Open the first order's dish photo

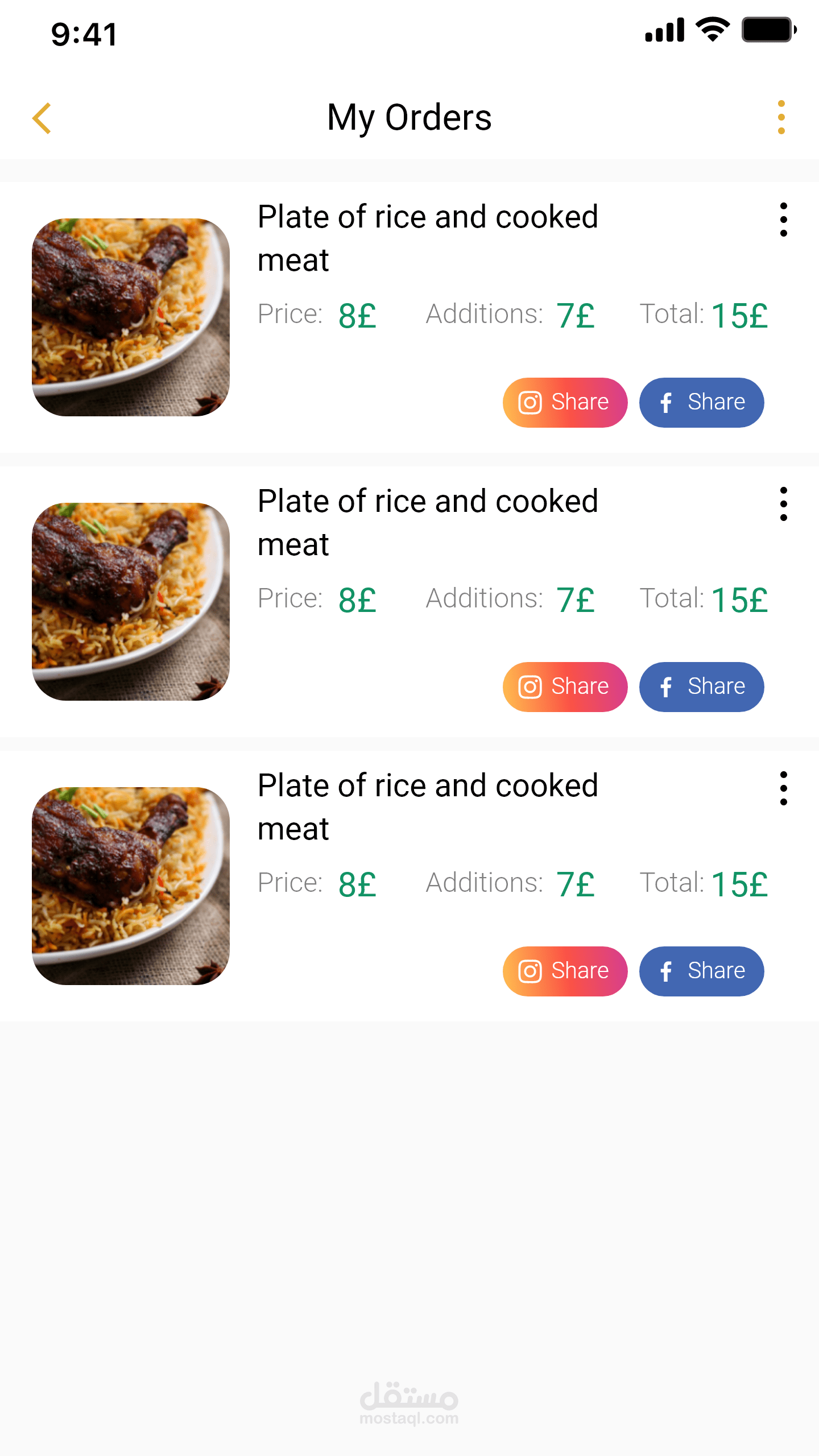click(131, 317)
